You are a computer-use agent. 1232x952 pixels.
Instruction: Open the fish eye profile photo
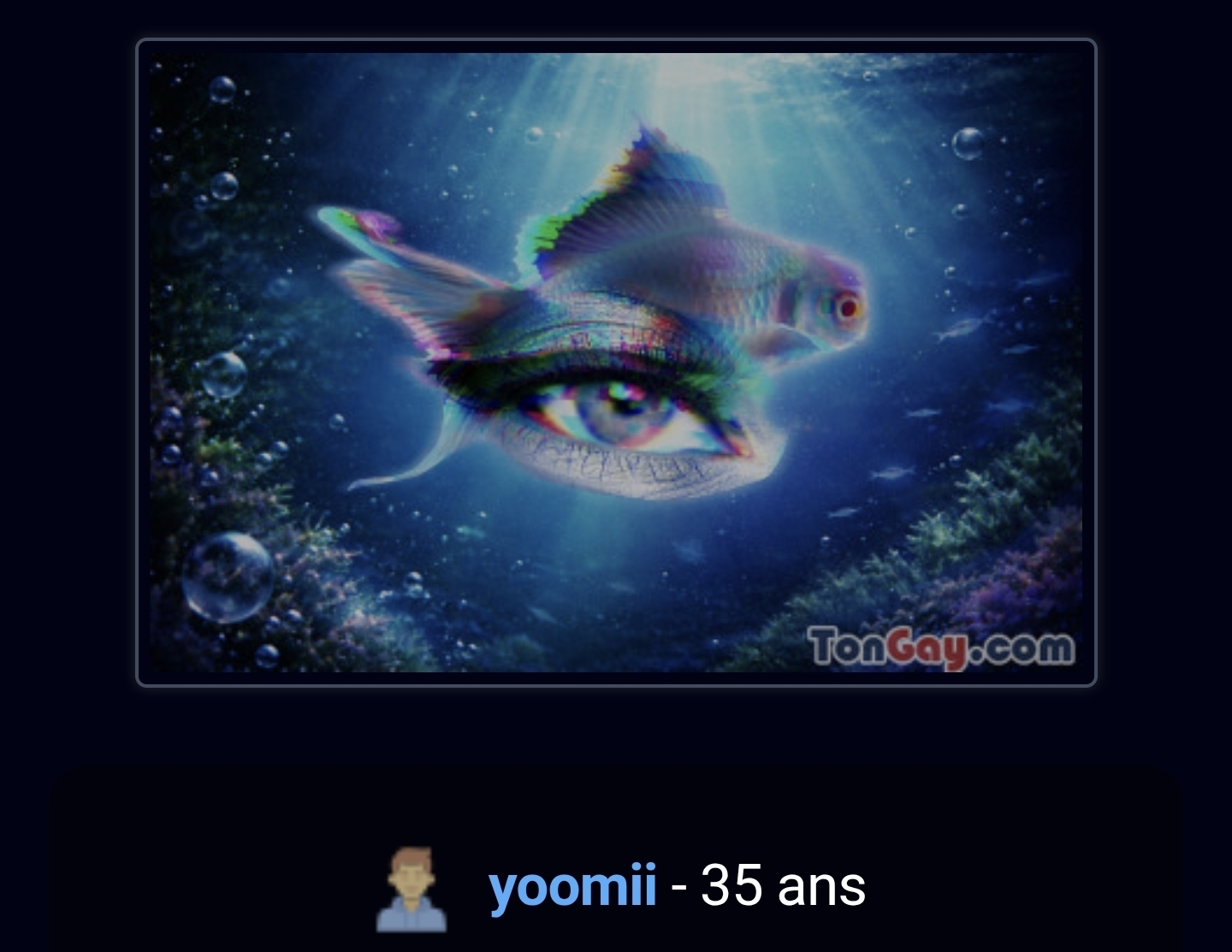tap(616, 363)
